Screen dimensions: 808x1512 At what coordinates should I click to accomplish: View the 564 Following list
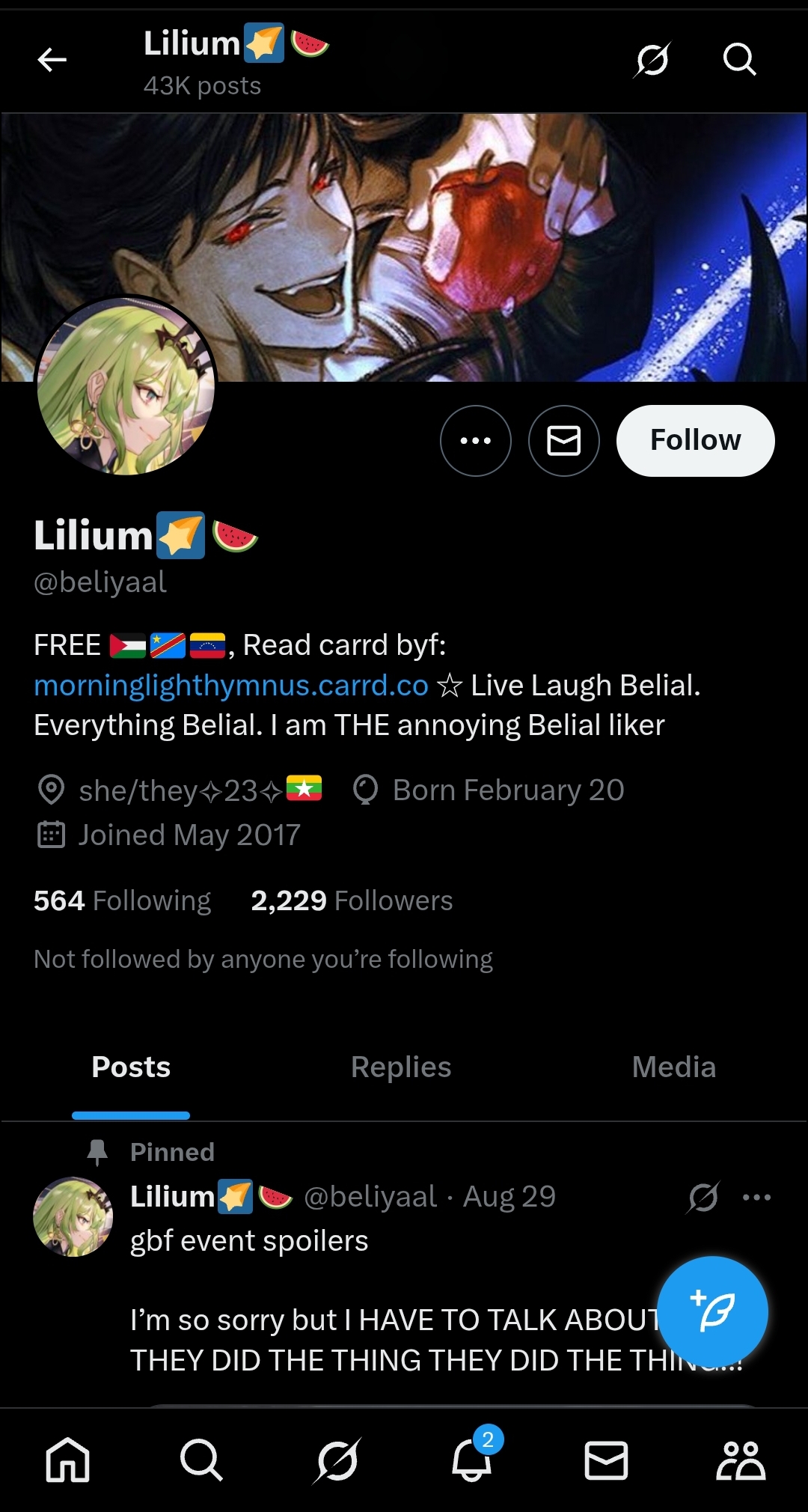click(123, 900)
